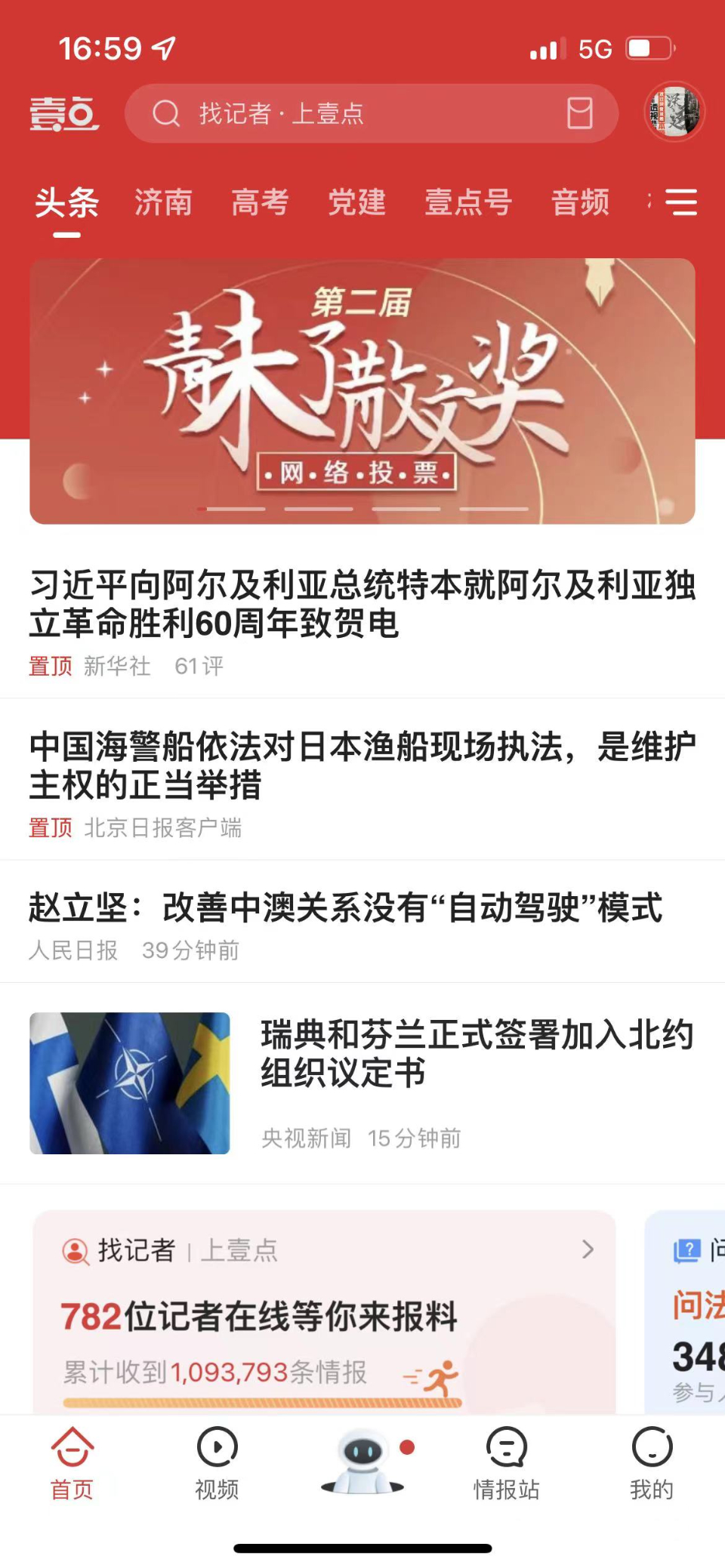Image resolution: width=725 pixels, height=1568 pixels.
Task: Open the 中国海警船 news story
Action: coord(362,765)
